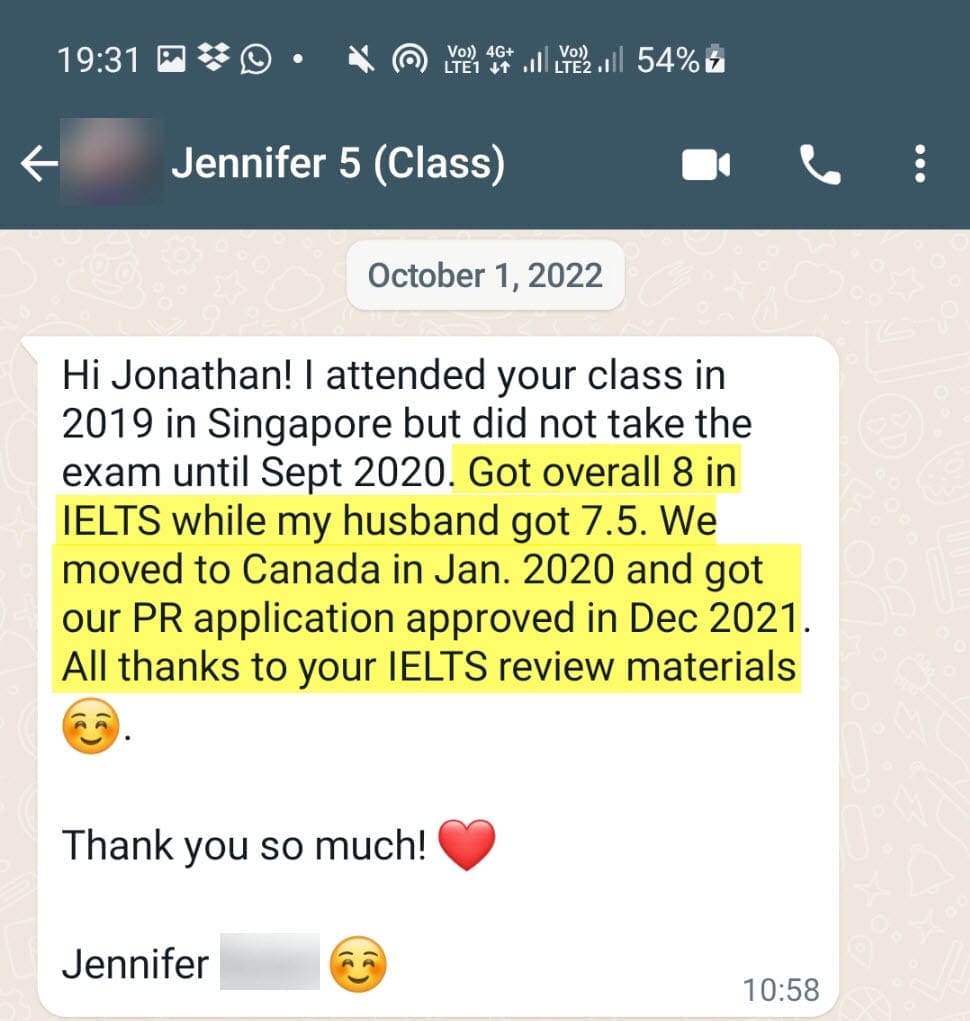Viewport: 970px width, 1021px height.
Task: Start a video call with Jennifer
Action: (x=705, y=165)
